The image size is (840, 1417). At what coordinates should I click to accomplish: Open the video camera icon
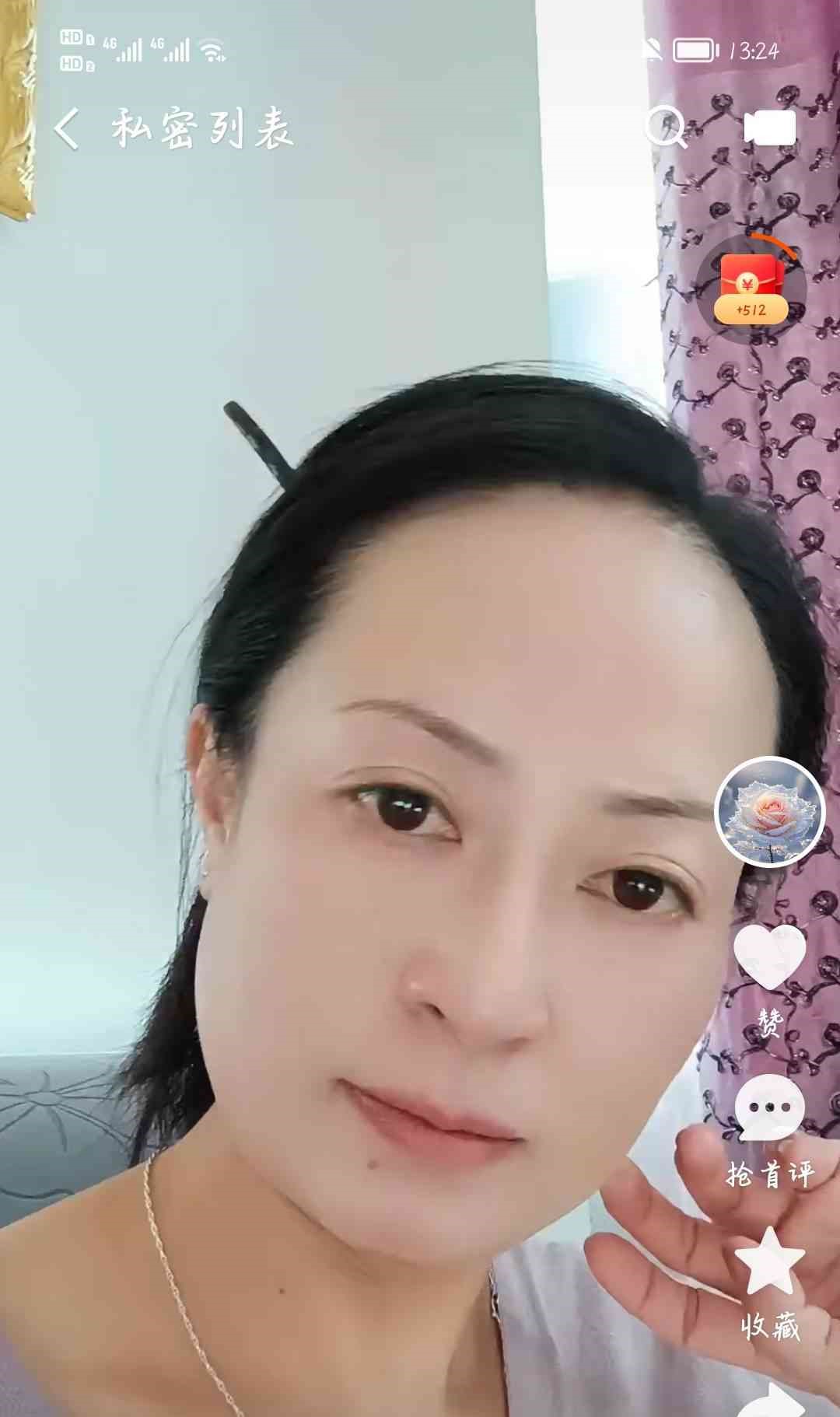(x=769, y=128)
